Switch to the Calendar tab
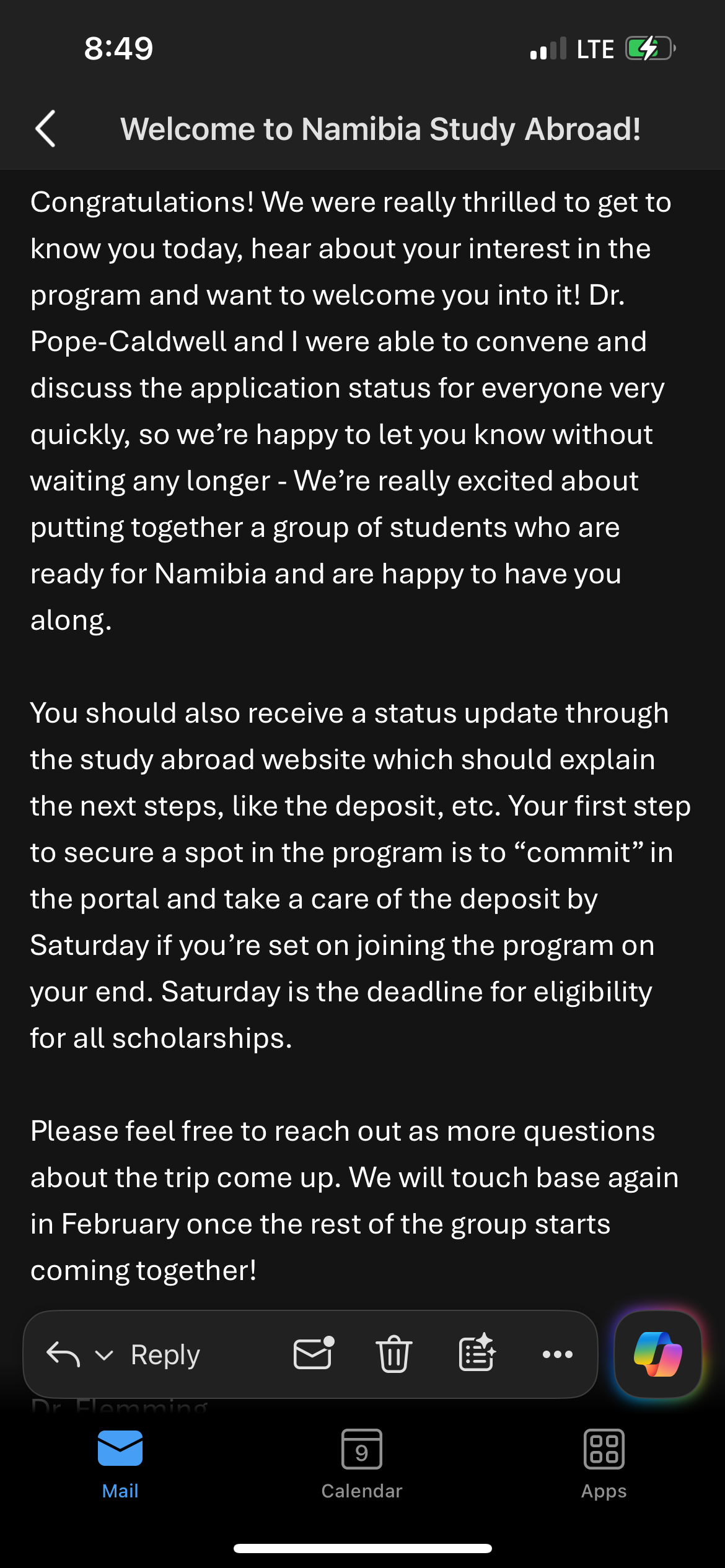Viewport: 725px width, 1568px height. pos(362,1464)
